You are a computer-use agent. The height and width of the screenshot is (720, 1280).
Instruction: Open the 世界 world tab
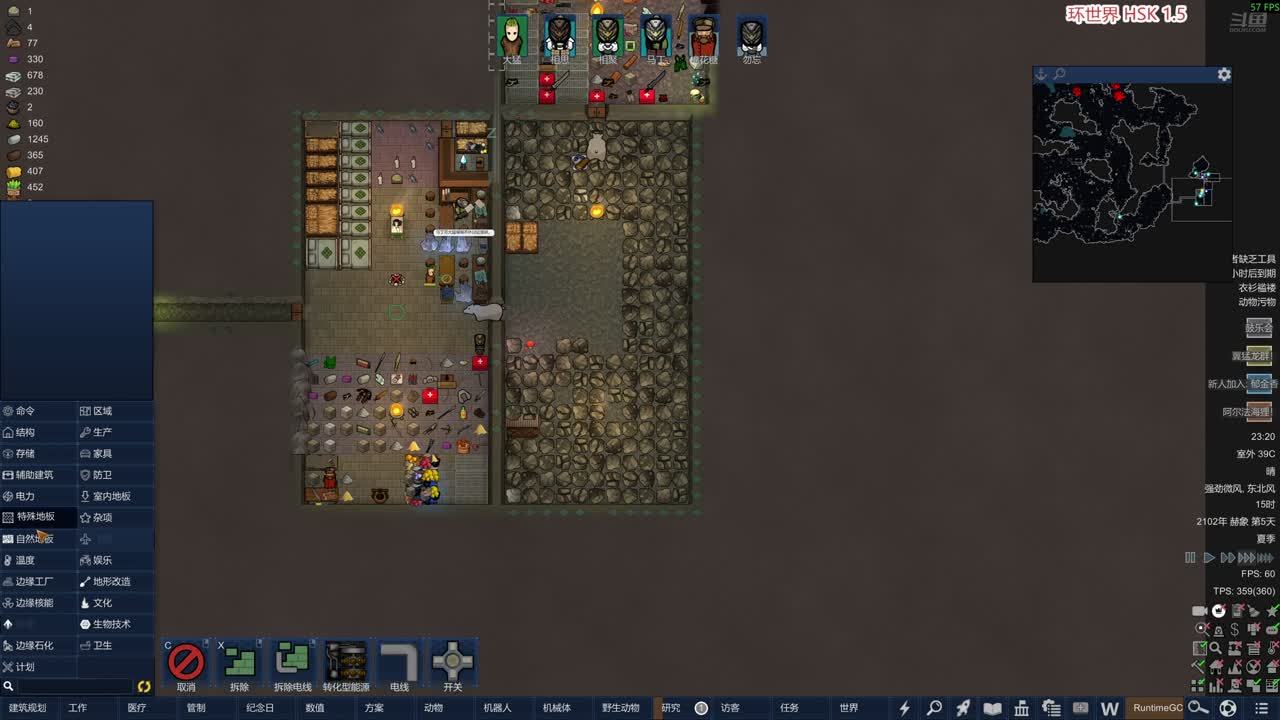[x=849, y=708]
